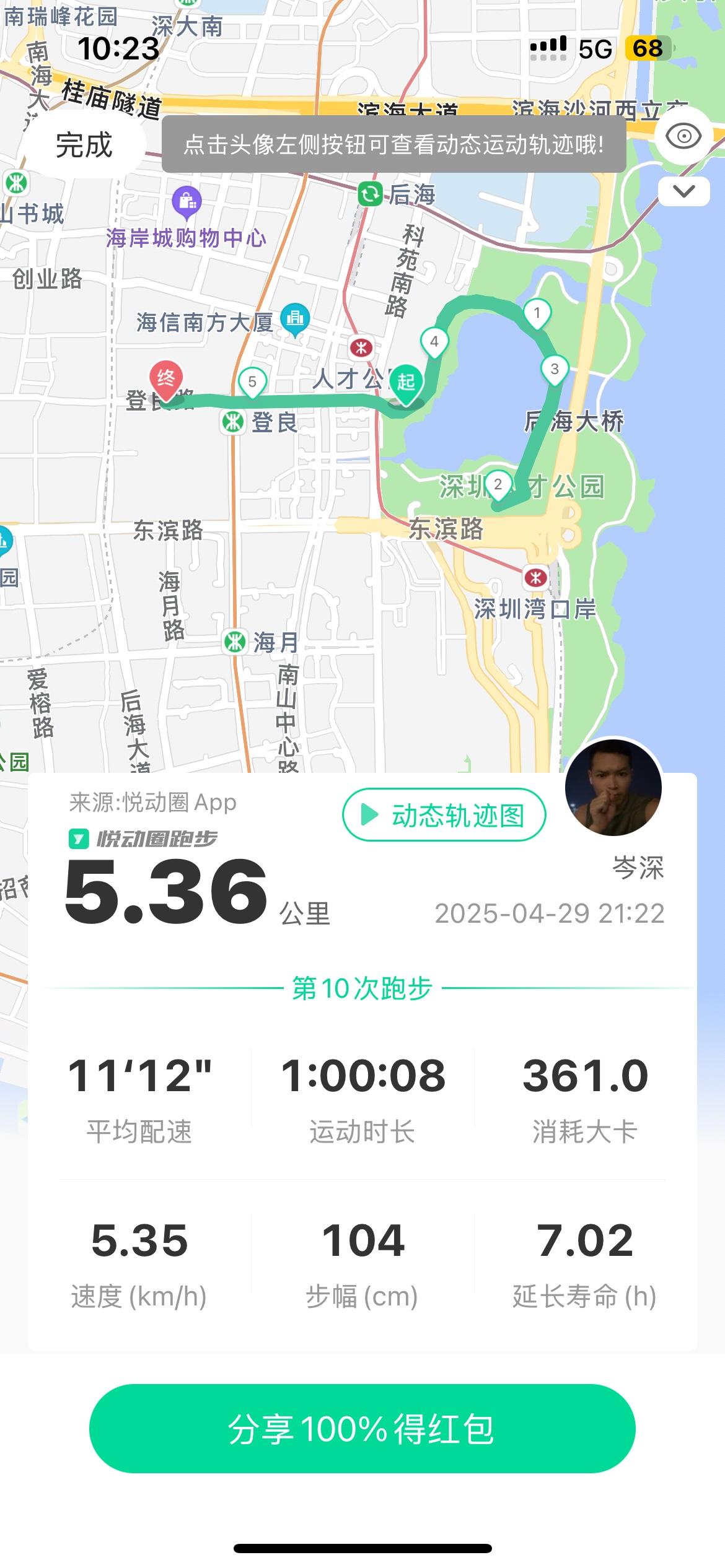Toggle the eye icon to hide the map
Screen dimensions: 725x1568
coord(683,136)
